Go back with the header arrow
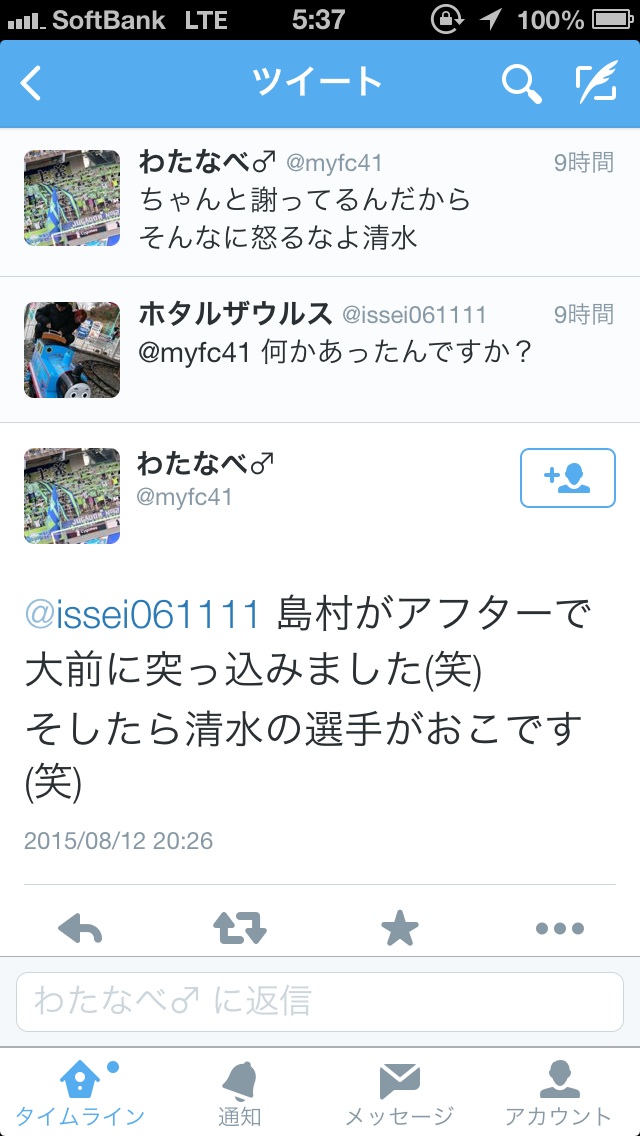The width and height of the screenshot is (640, 1136). [31, 83]
